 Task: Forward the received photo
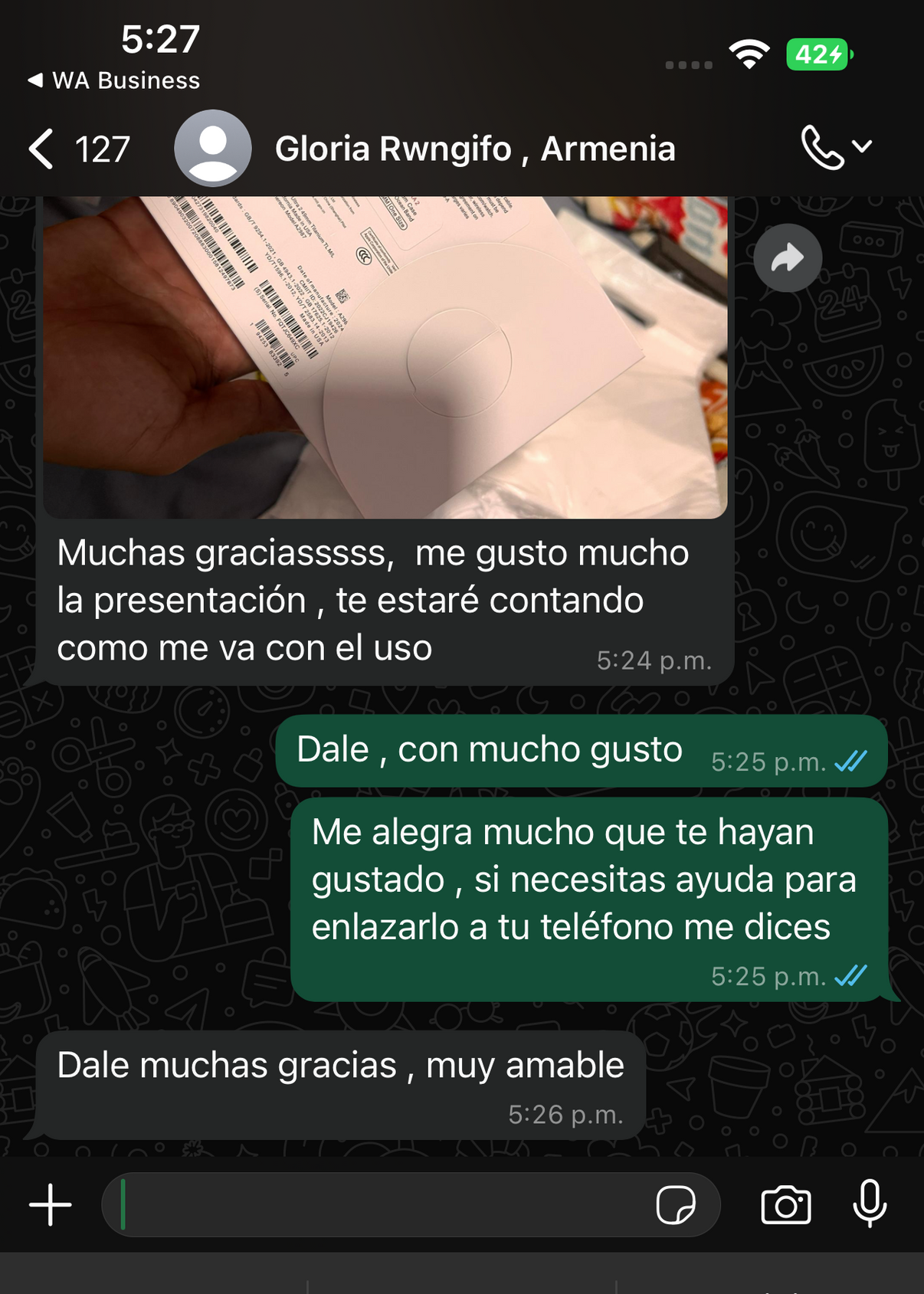tap(787, 258)
